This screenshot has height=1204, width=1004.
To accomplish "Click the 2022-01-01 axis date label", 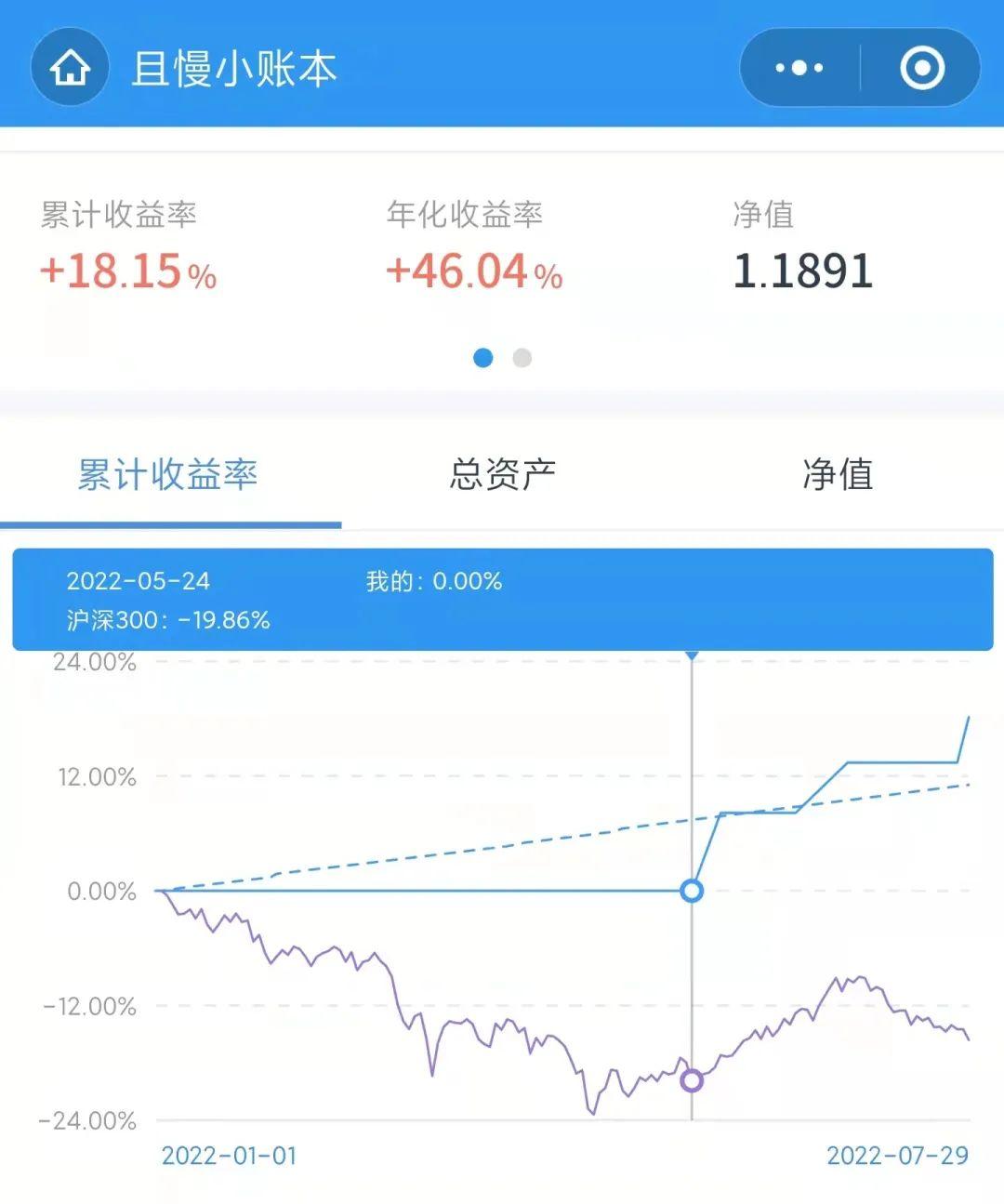I will tap(228, 1157).
